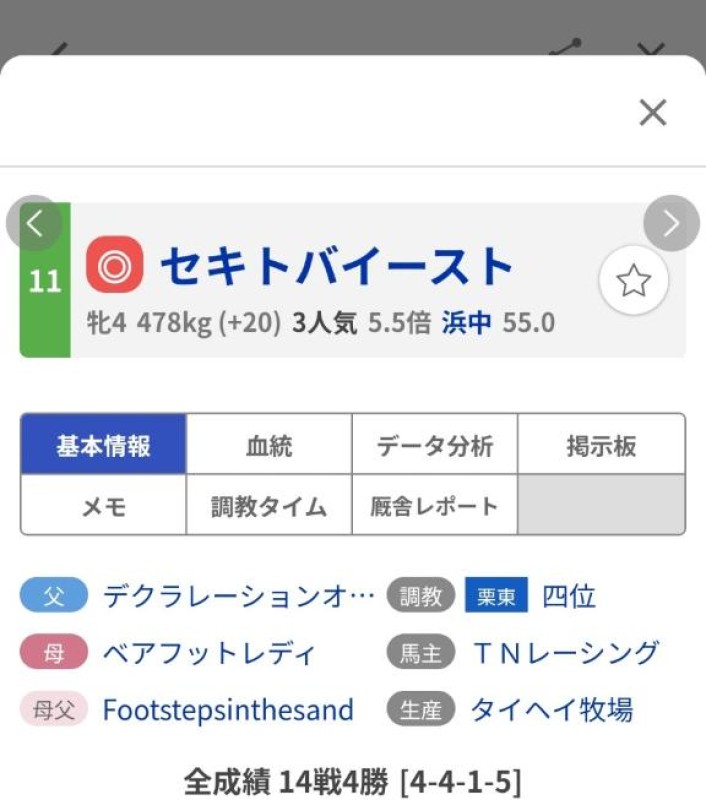The height and width of the screenshot is (800, 706).
Task: Go to the next horse
Action: [671, 223]
